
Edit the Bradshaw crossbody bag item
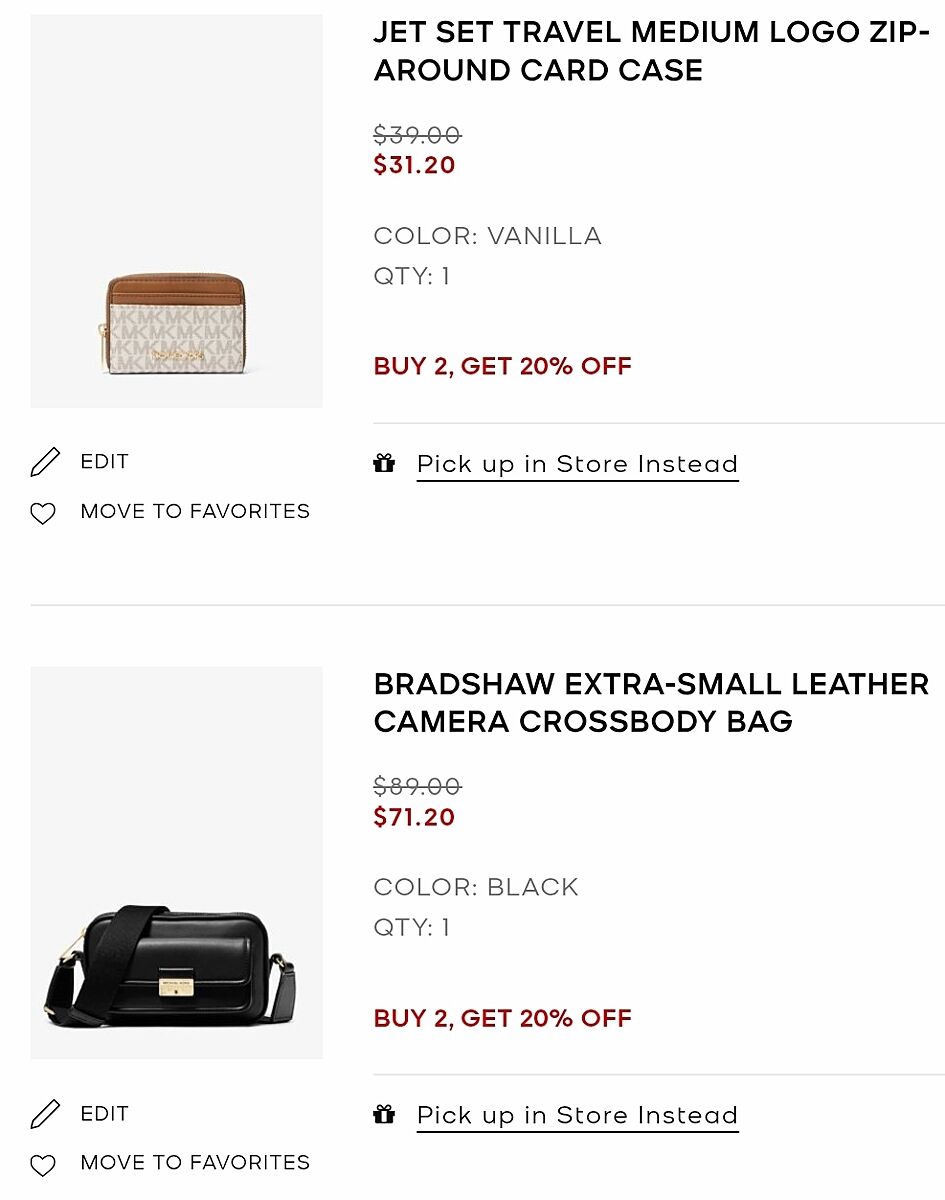103,1114
